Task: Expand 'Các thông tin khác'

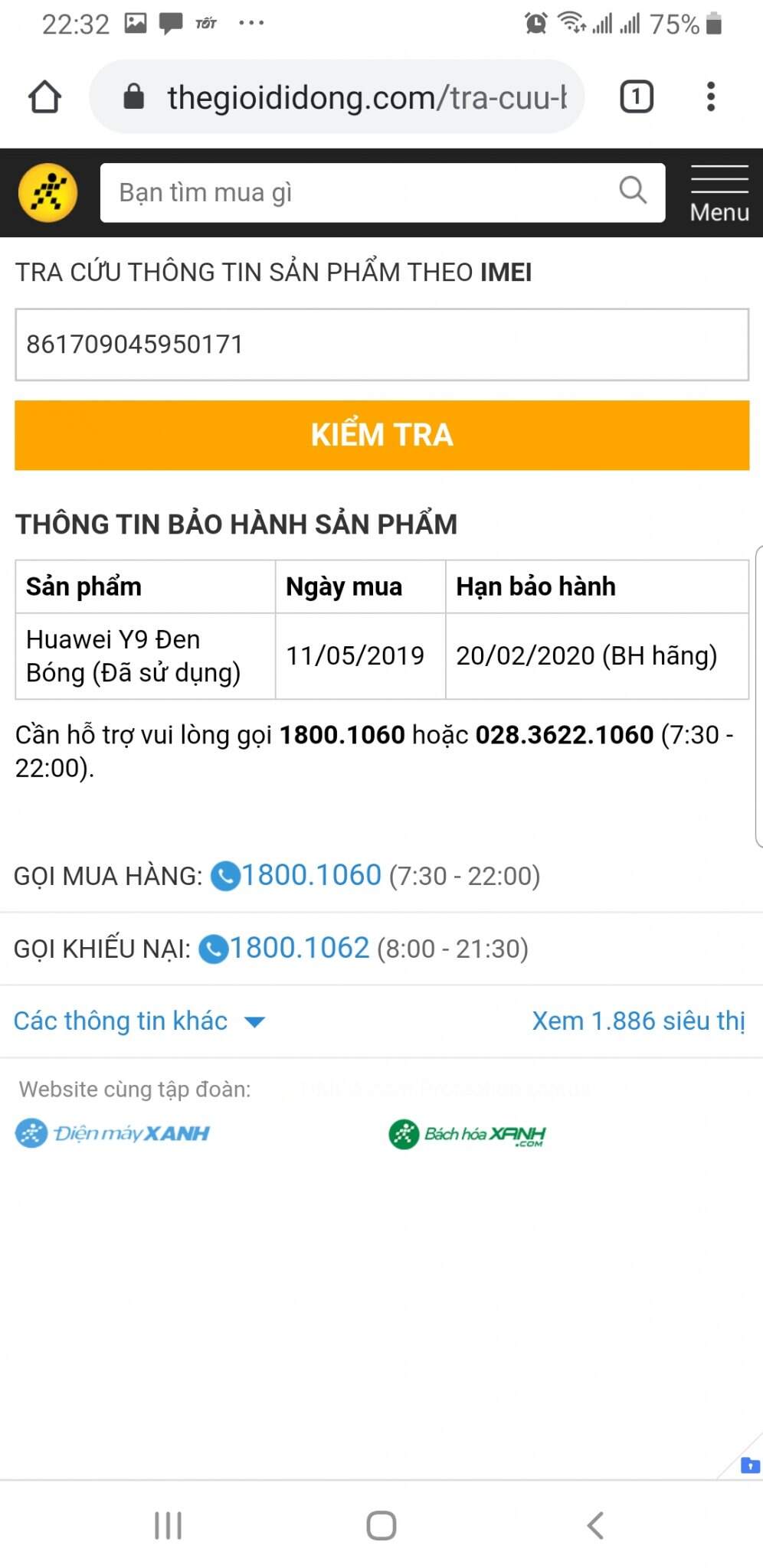Action: point(139,1021)
